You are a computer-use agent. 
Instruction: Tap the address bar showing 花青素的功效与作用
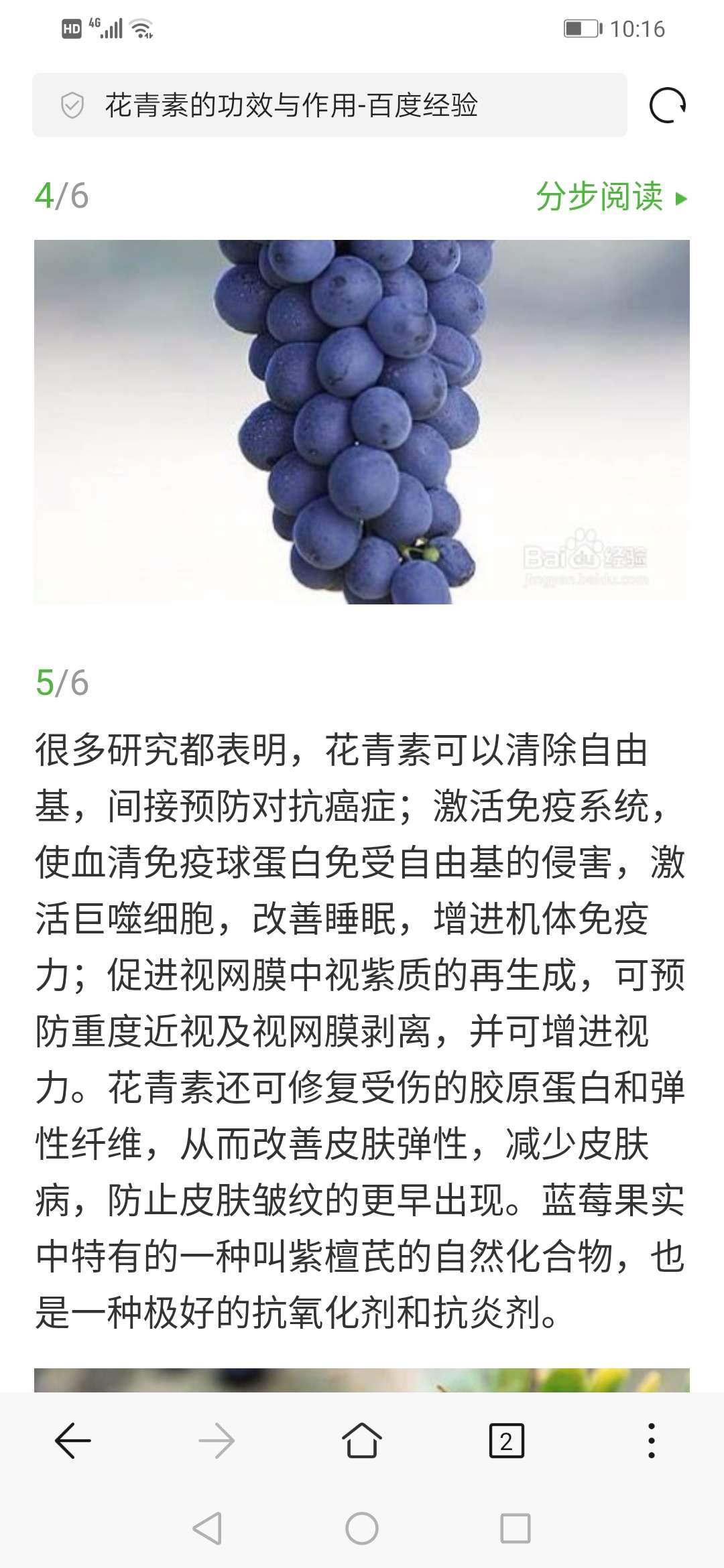[x=330, y=105]
